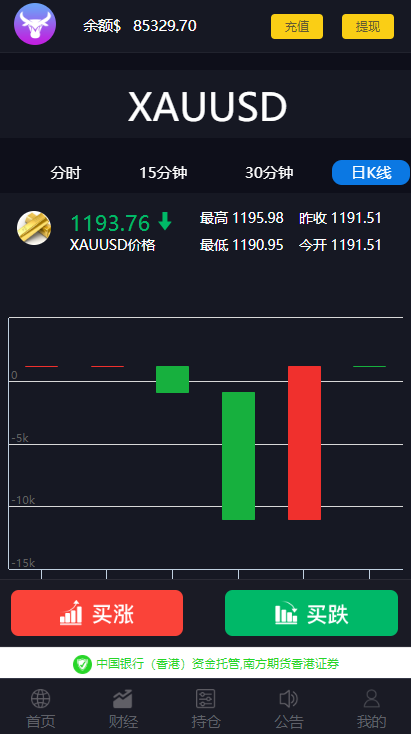Go to the 首页 home tab
This screenshot has height=734, width=411.
41,708
